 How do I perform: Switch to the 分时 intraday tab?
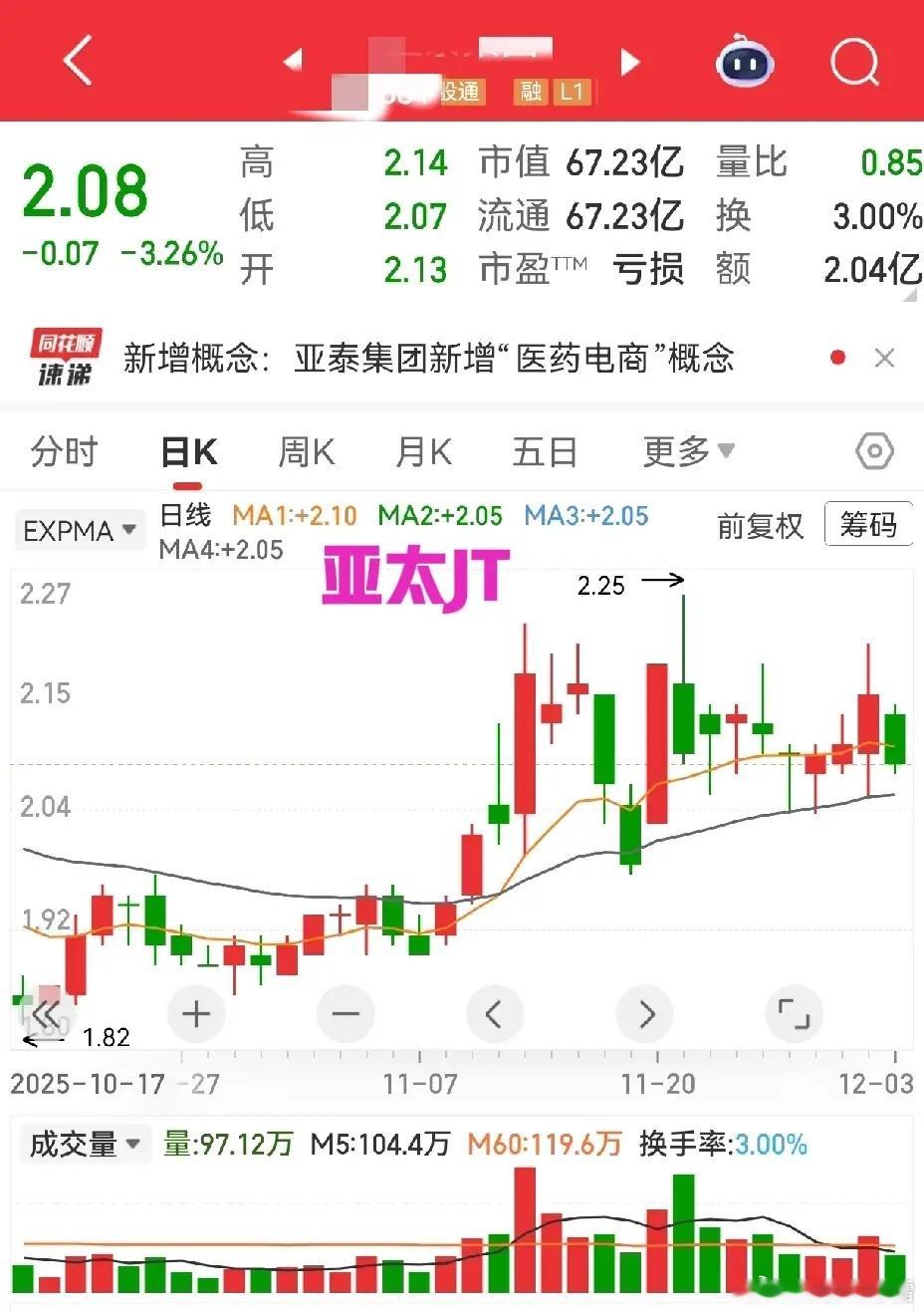click(x=64, y=450)
